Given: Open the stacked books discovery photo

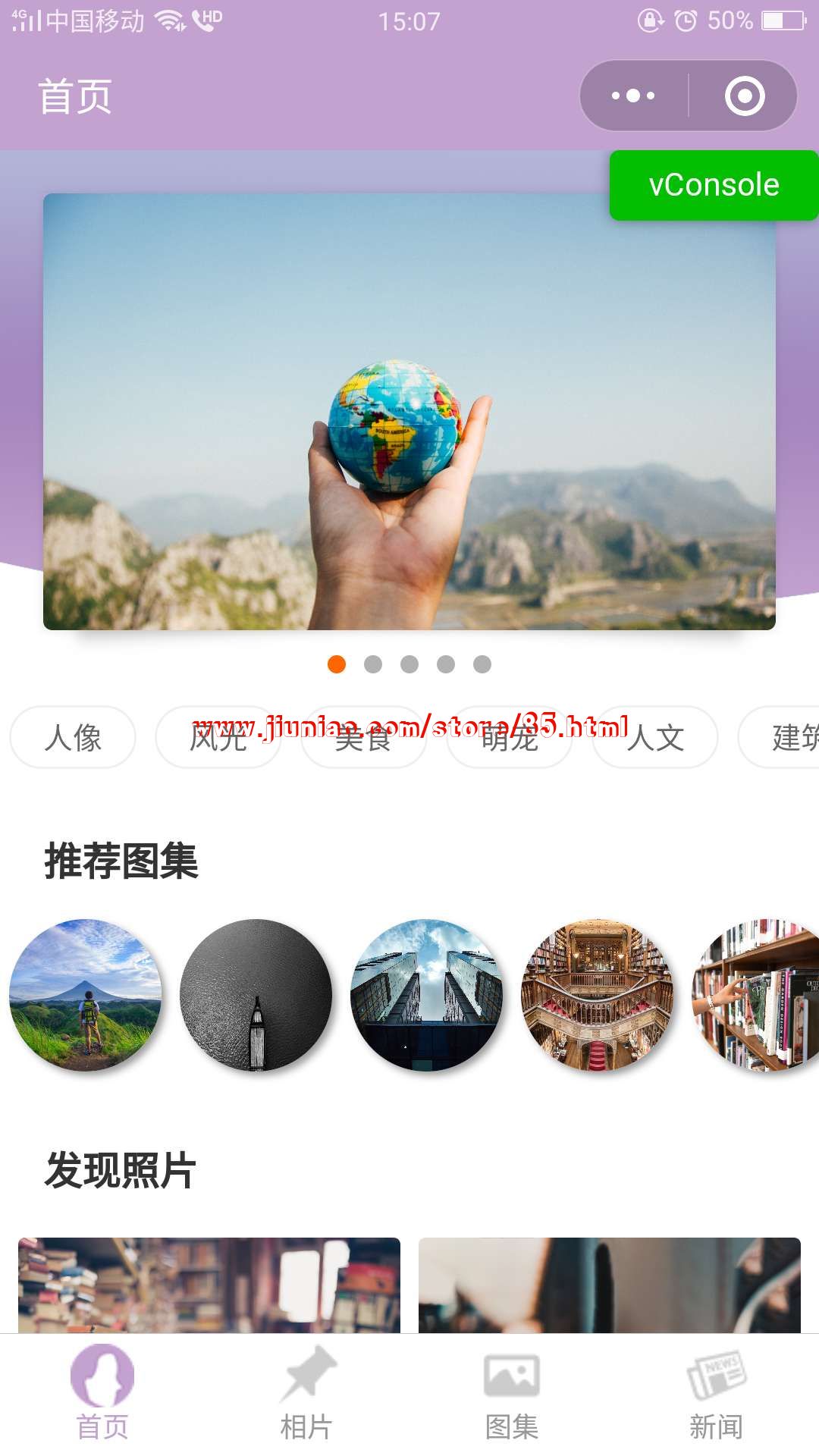Looking at the screenshot, I should point(209,1285).
